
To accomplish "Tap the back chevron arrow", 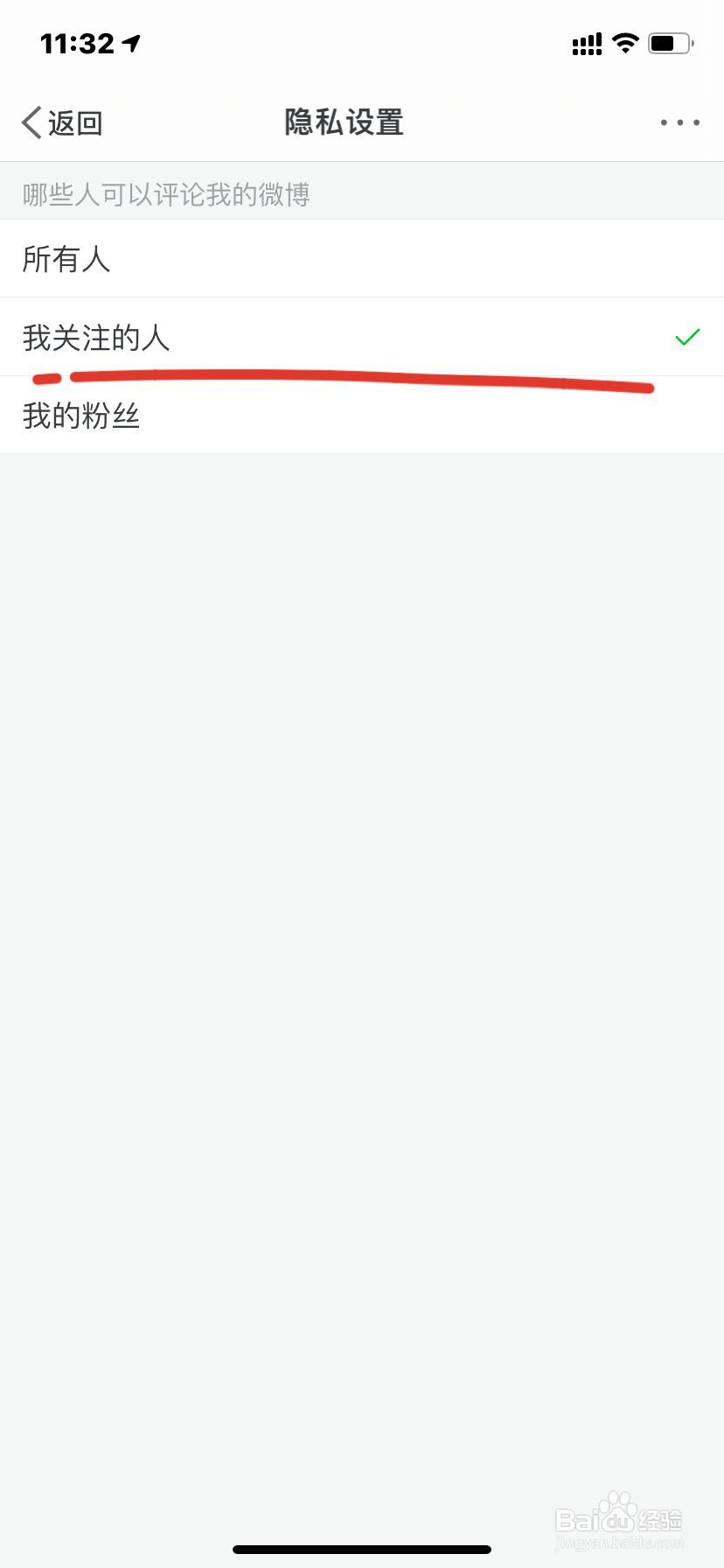I will tap(29, 122).
